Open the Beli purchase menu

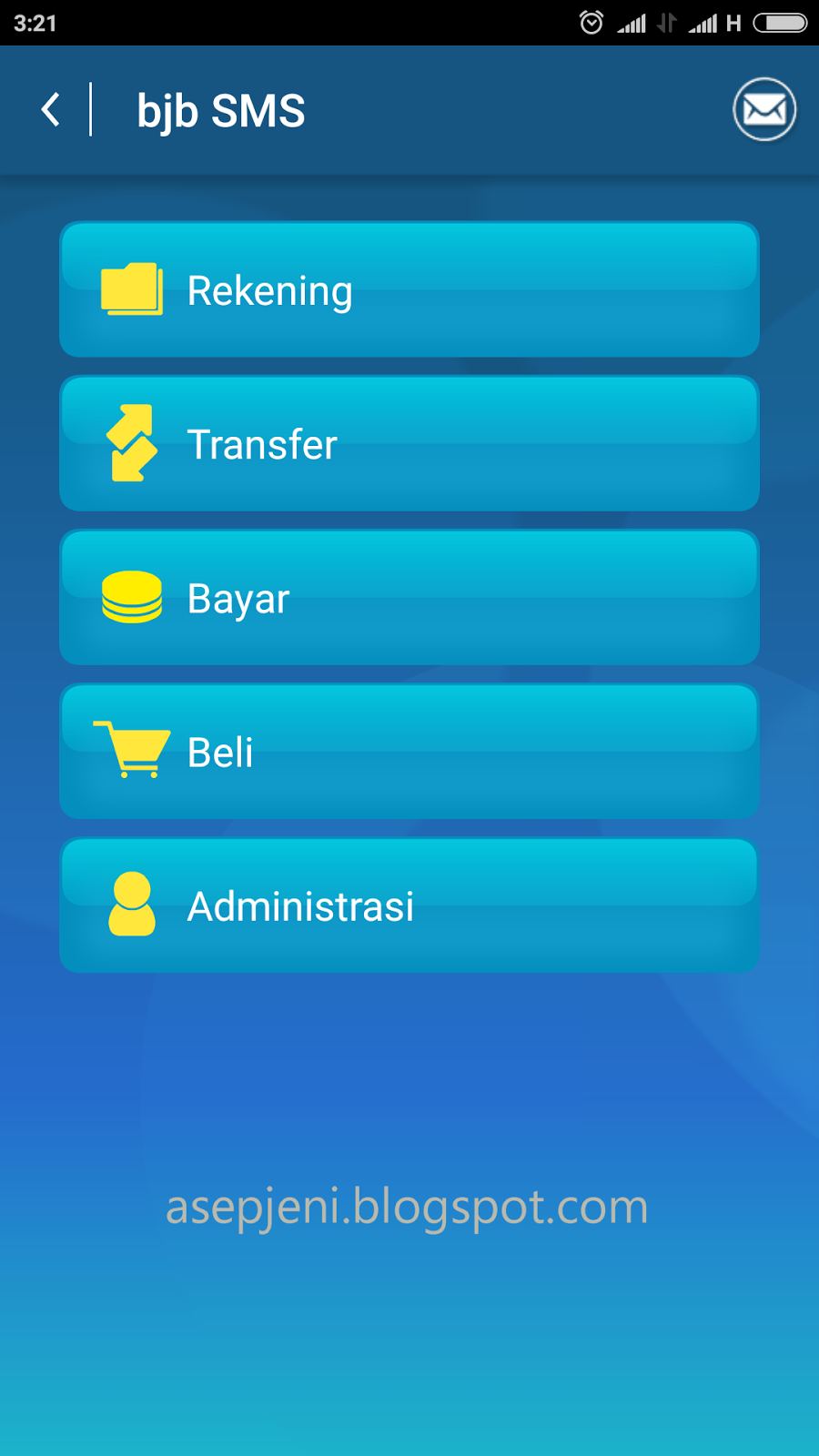pyautogui.click(x=409, y=752)
